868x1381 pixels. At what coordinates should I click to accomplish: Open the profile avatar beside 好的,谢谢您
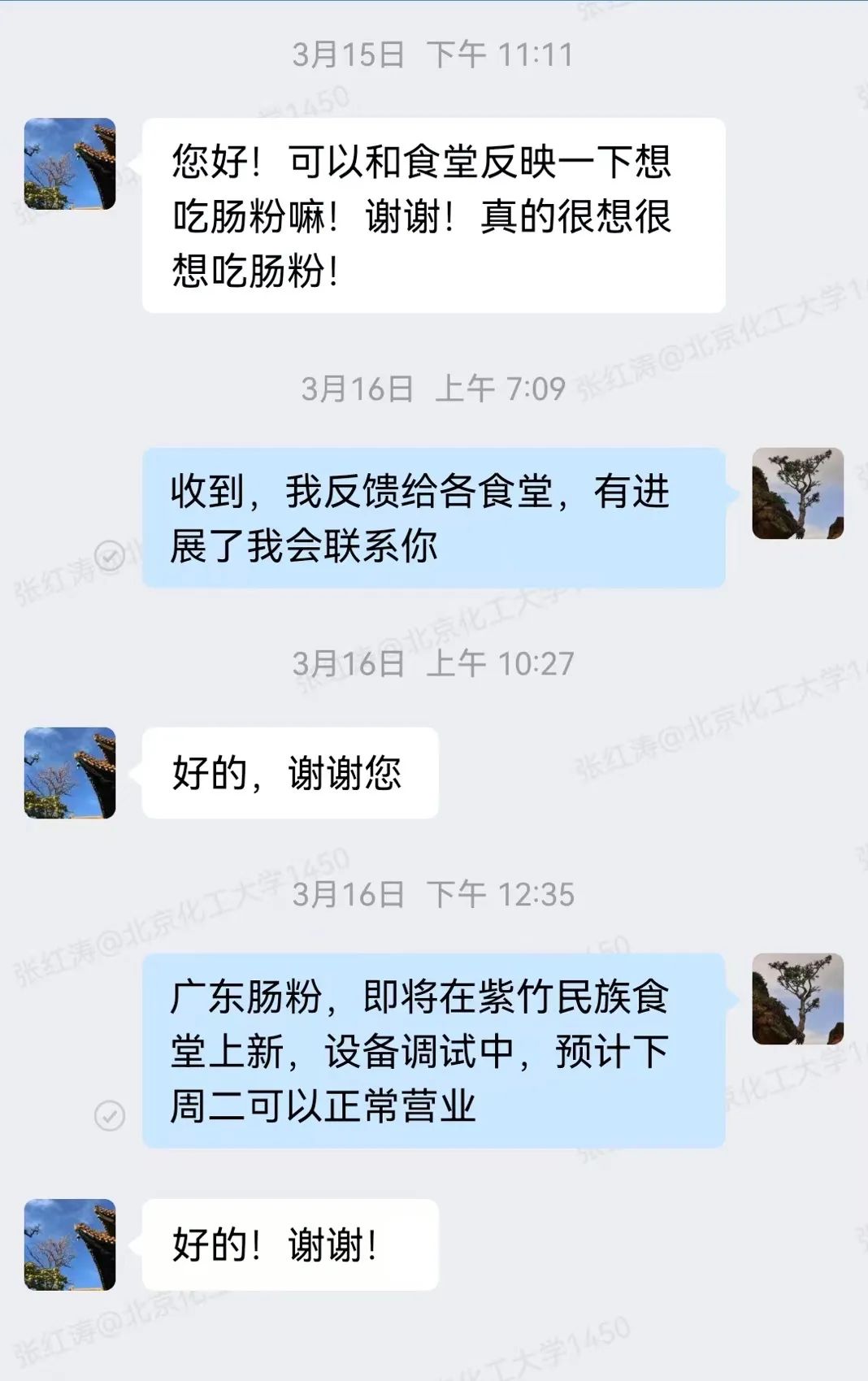pos(70,772)
